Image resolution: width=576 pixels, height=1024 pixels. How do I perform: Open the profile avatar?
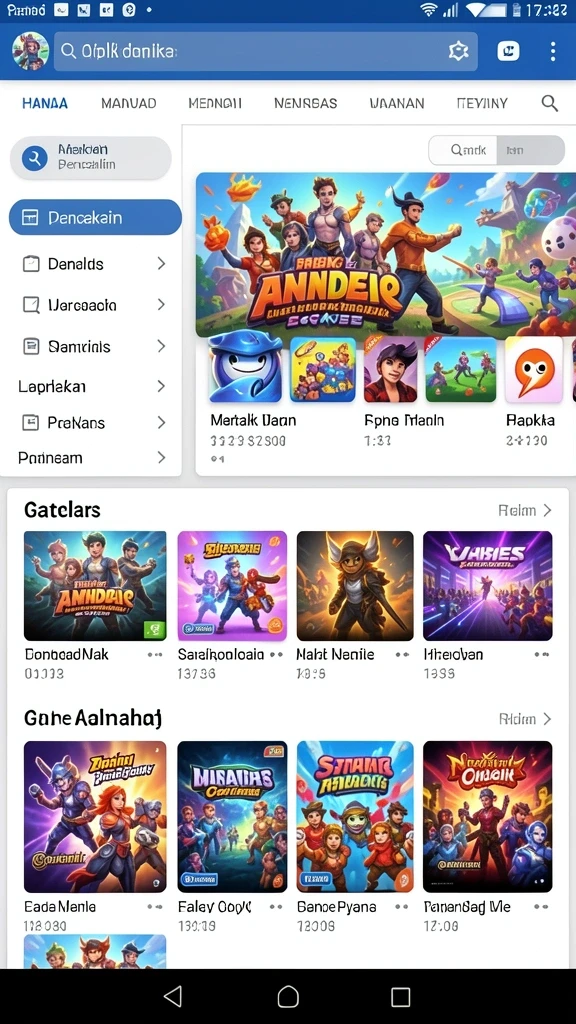click(x=30, y=51)
